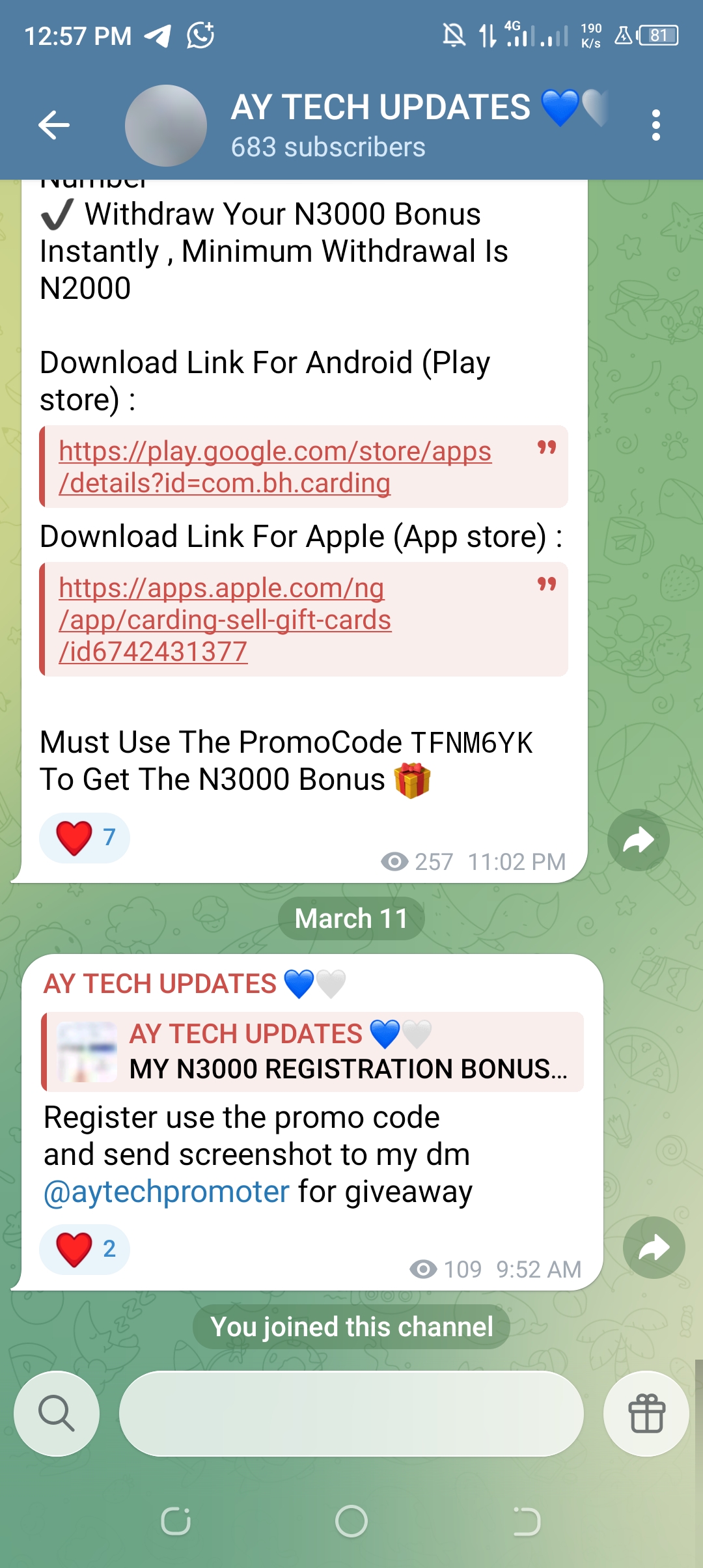703x1568 pixels.
Task: Forward the 9:52 AM giveaway message
Action: pyautogui.click(x=654, y=1248)
